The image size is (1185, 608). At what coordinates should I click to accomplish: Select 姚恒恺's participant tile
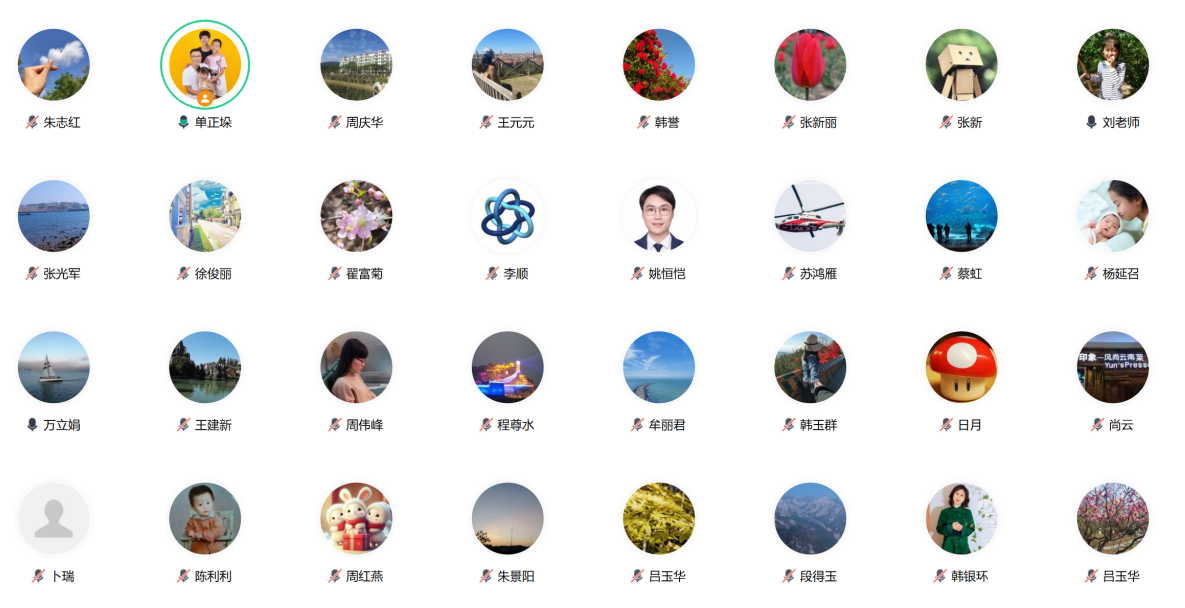tap(659, 216)
